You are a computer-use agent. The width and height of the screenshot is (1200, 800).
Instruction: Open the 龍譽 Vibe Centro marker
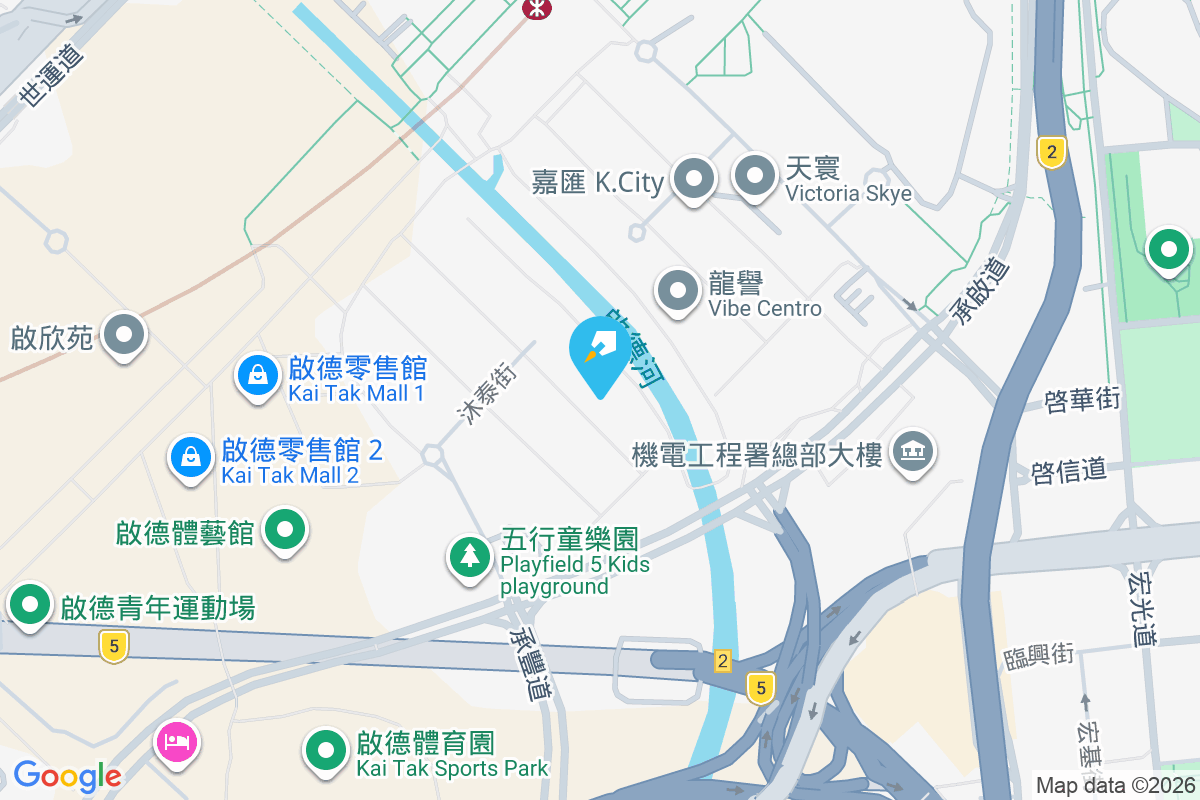[678, 291]
